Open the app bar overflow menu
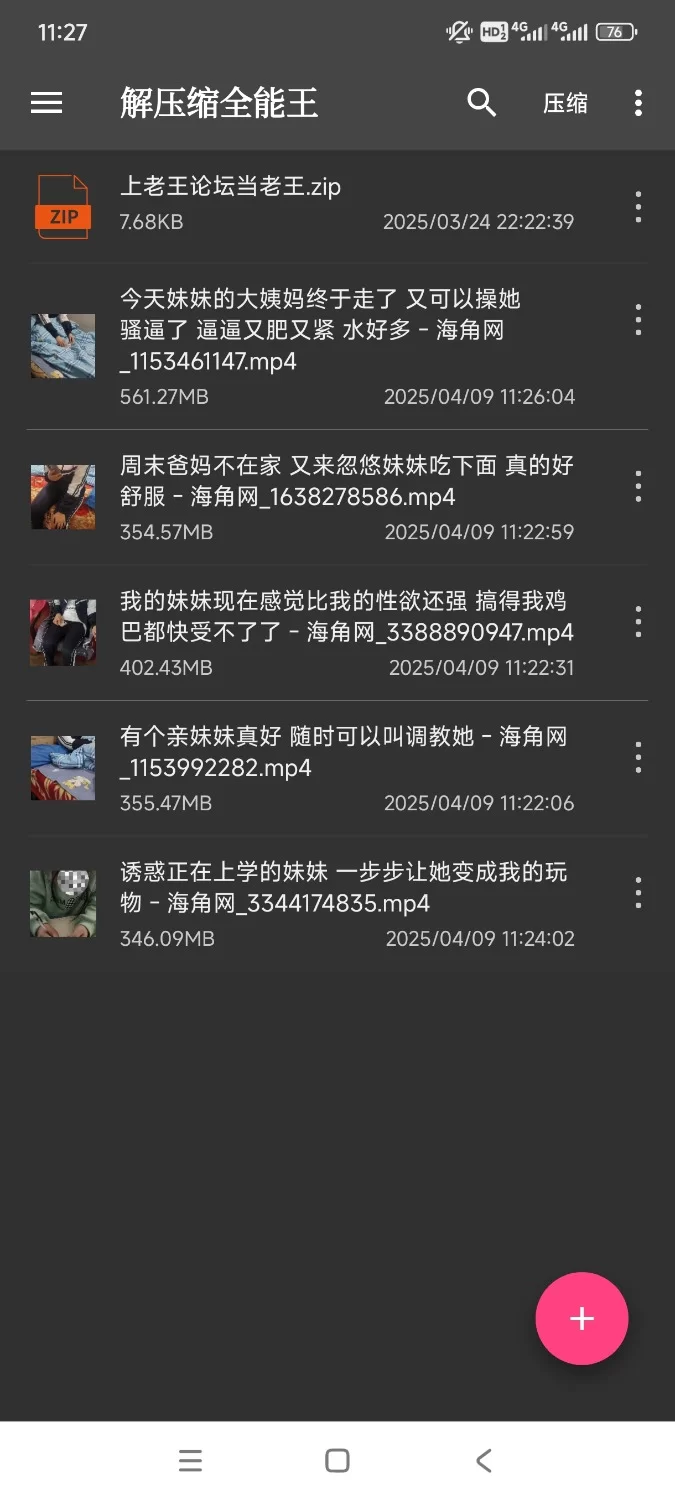Image resolution: width=675 pixels, height=1500 pixels. pos(638,103)
